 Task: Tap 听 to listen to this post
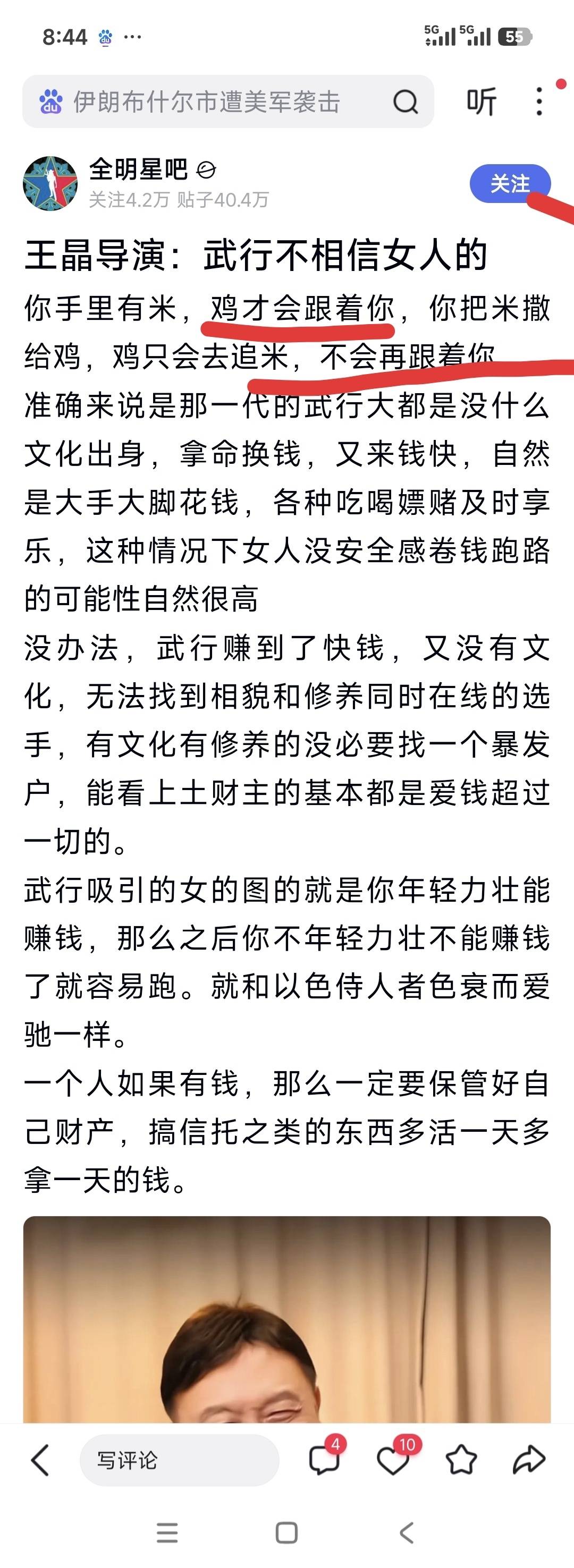pyautogui.click(x=482, y=101)
